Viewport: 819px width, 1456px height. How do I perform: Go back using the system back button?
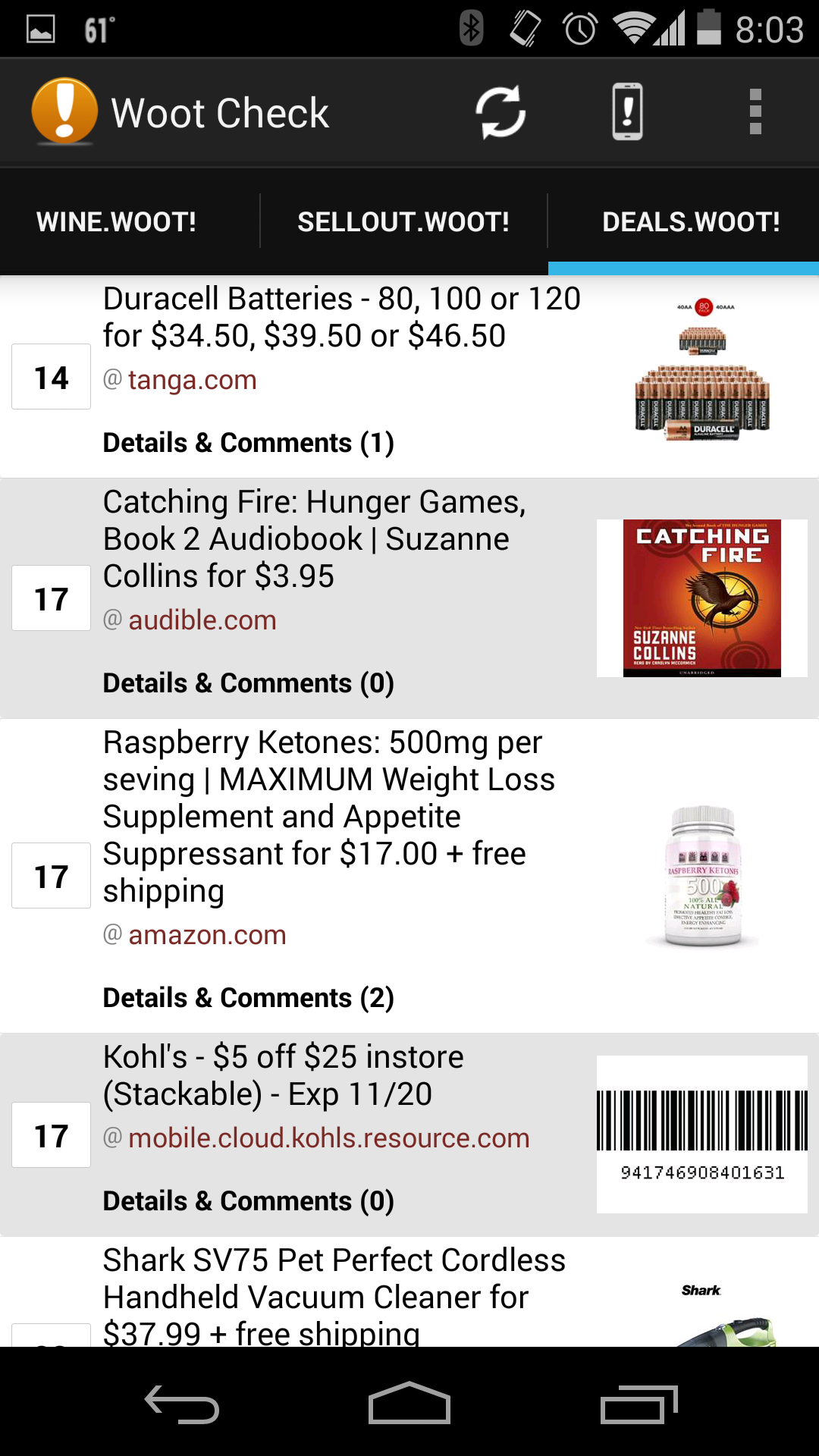[x=182, y=1404]
